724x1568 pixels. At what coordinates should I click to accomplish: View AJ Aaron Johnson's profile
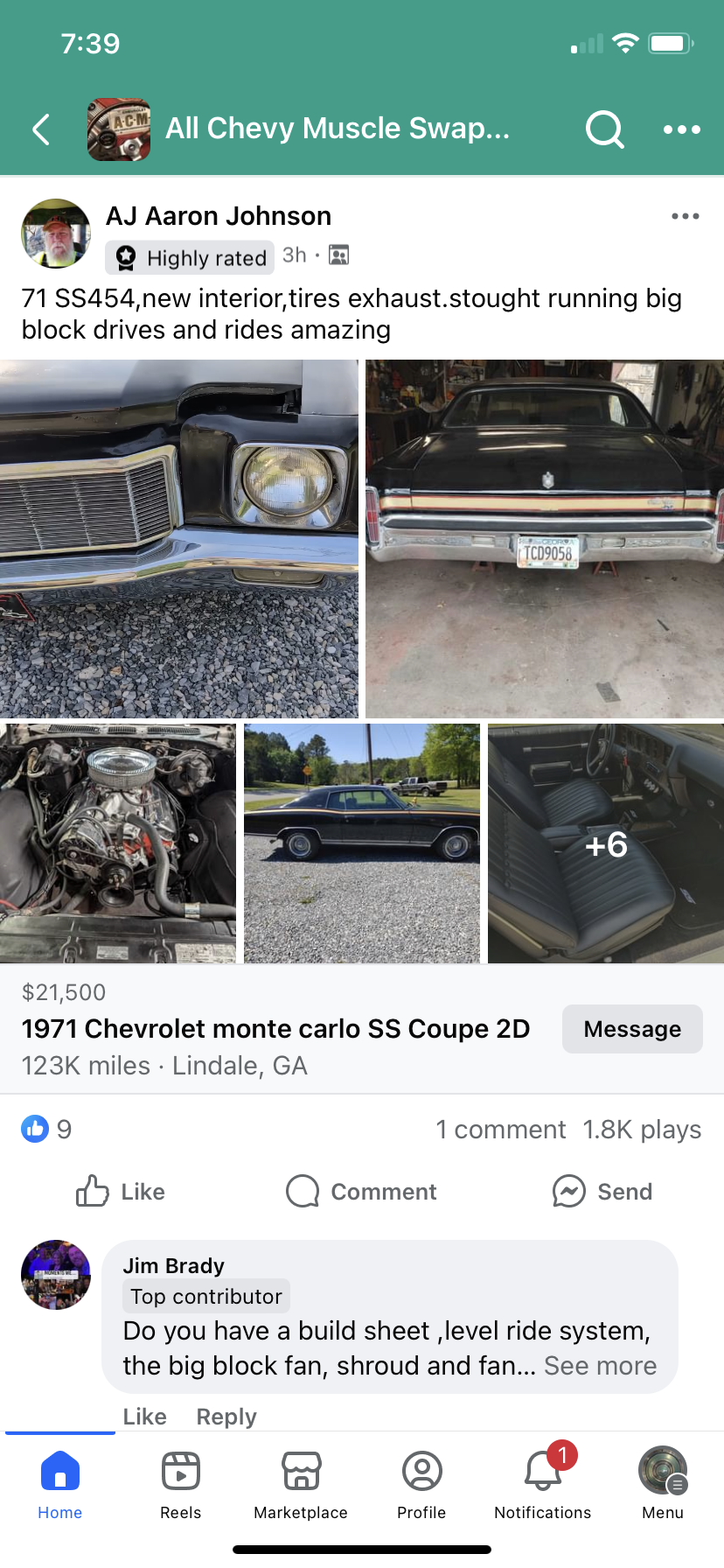pyautogui.click(x=219, y=216)
